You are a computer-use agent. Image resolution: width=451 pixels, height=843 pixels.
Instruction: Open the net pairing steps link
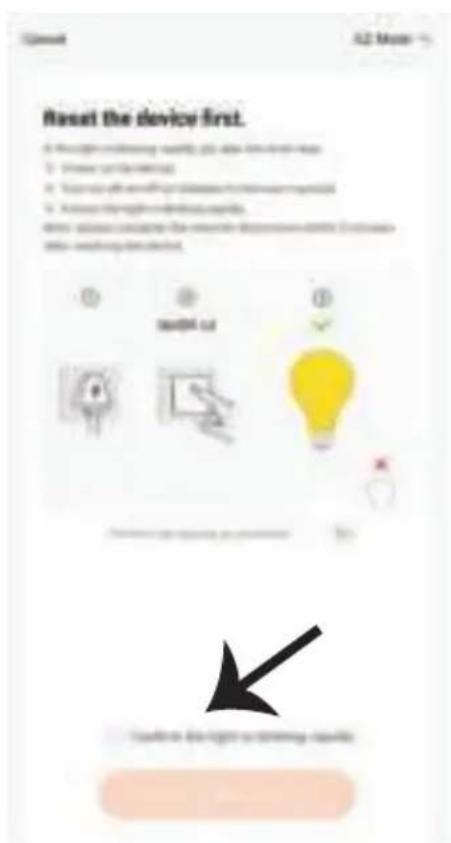click(x=232, y=533)
